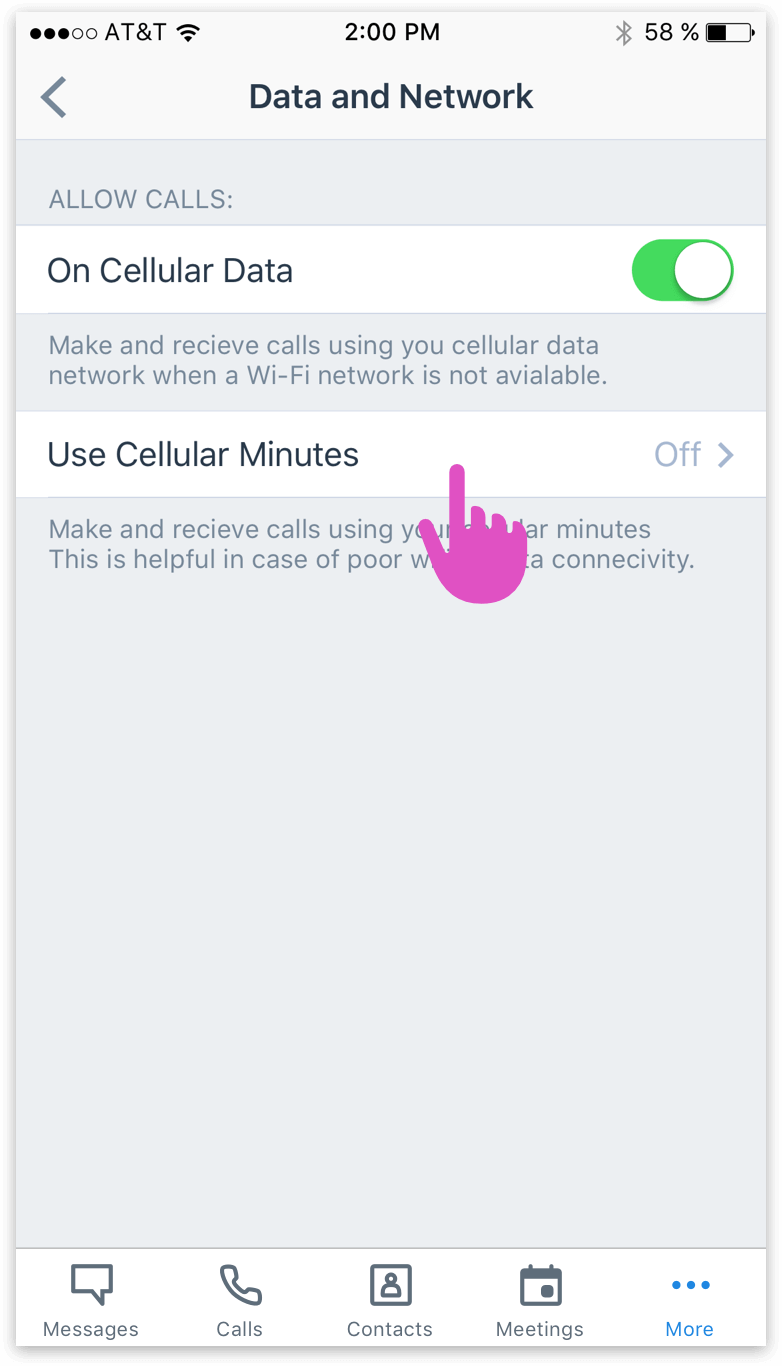Switch to the Calls tab

(240, 1300)
